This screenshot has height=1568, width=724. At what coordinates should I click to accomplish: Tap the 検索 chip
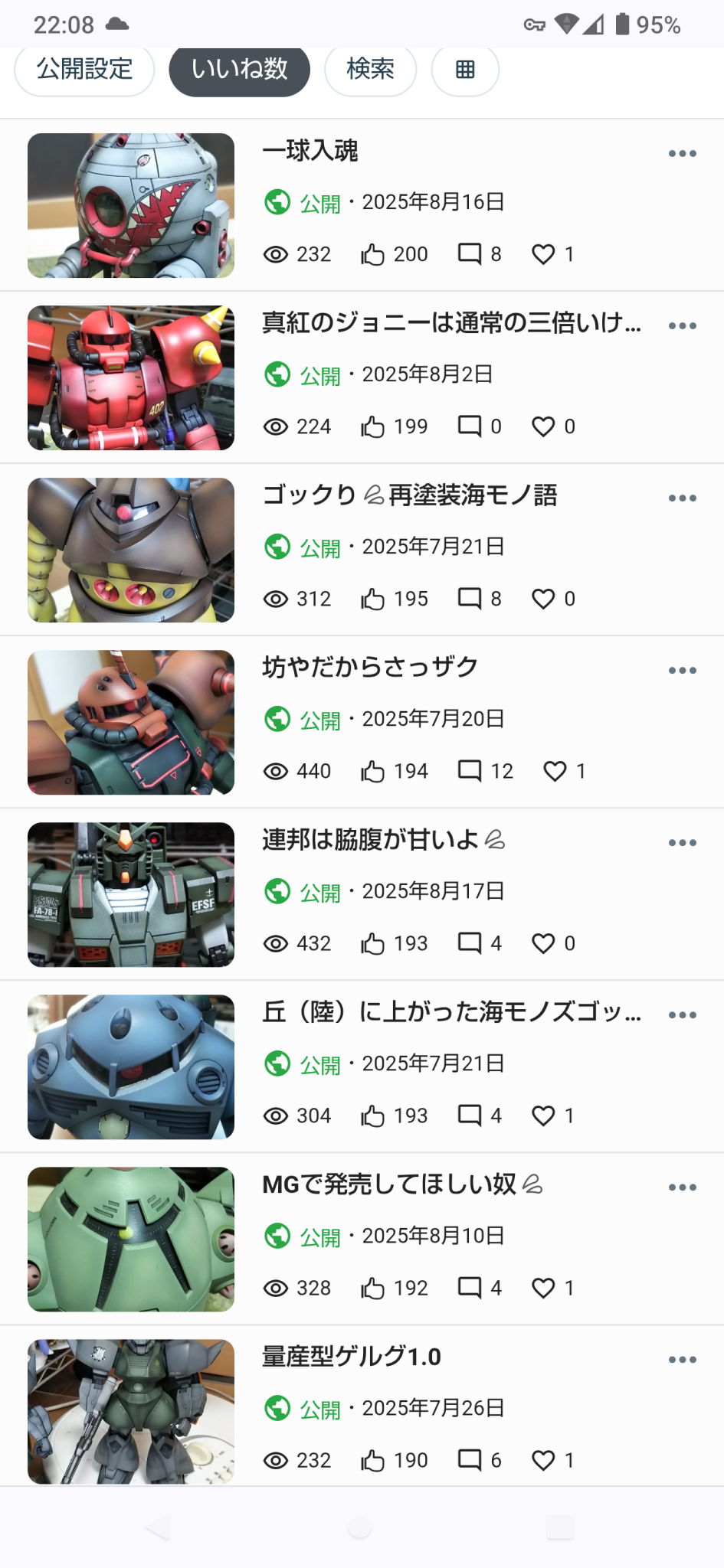tap(370, 70)
